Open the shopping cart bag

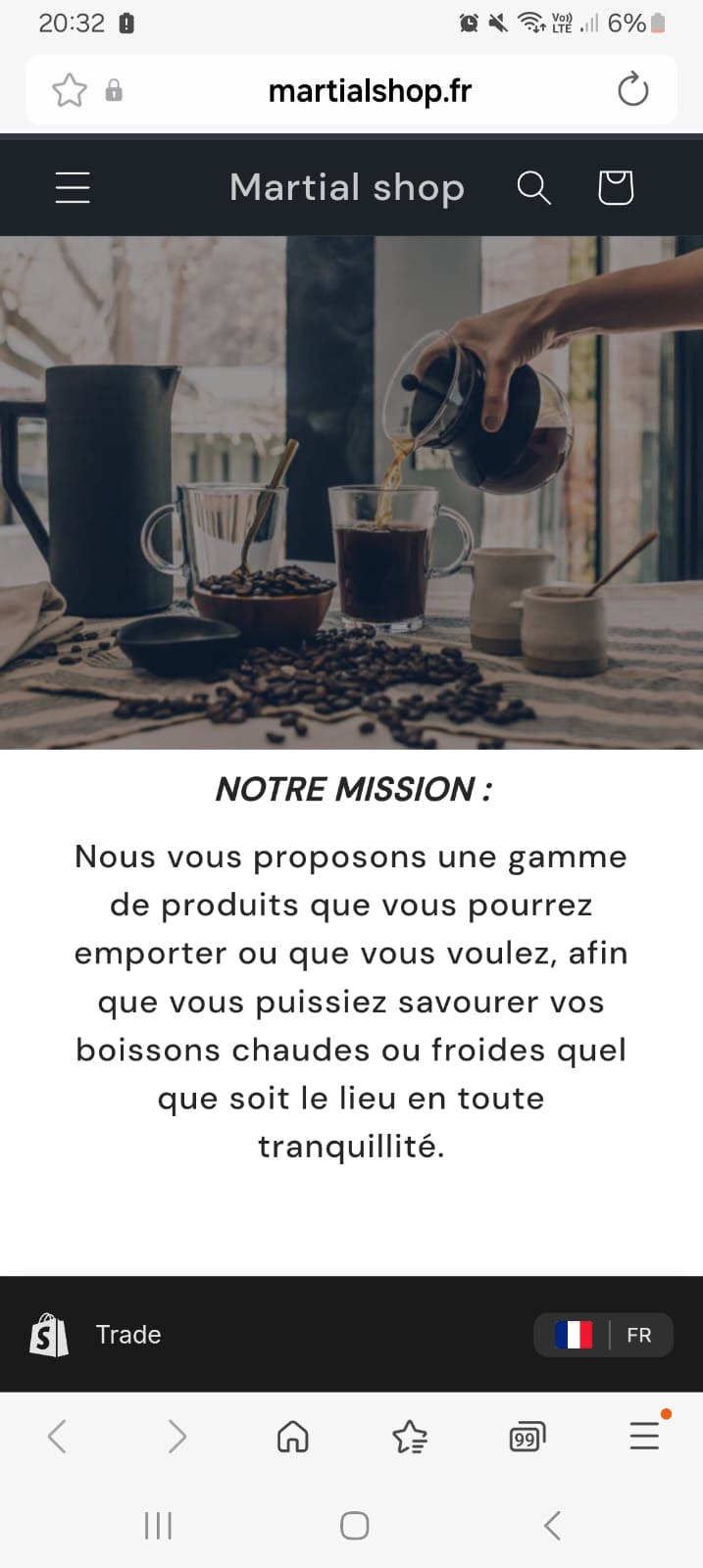point(616,187)
